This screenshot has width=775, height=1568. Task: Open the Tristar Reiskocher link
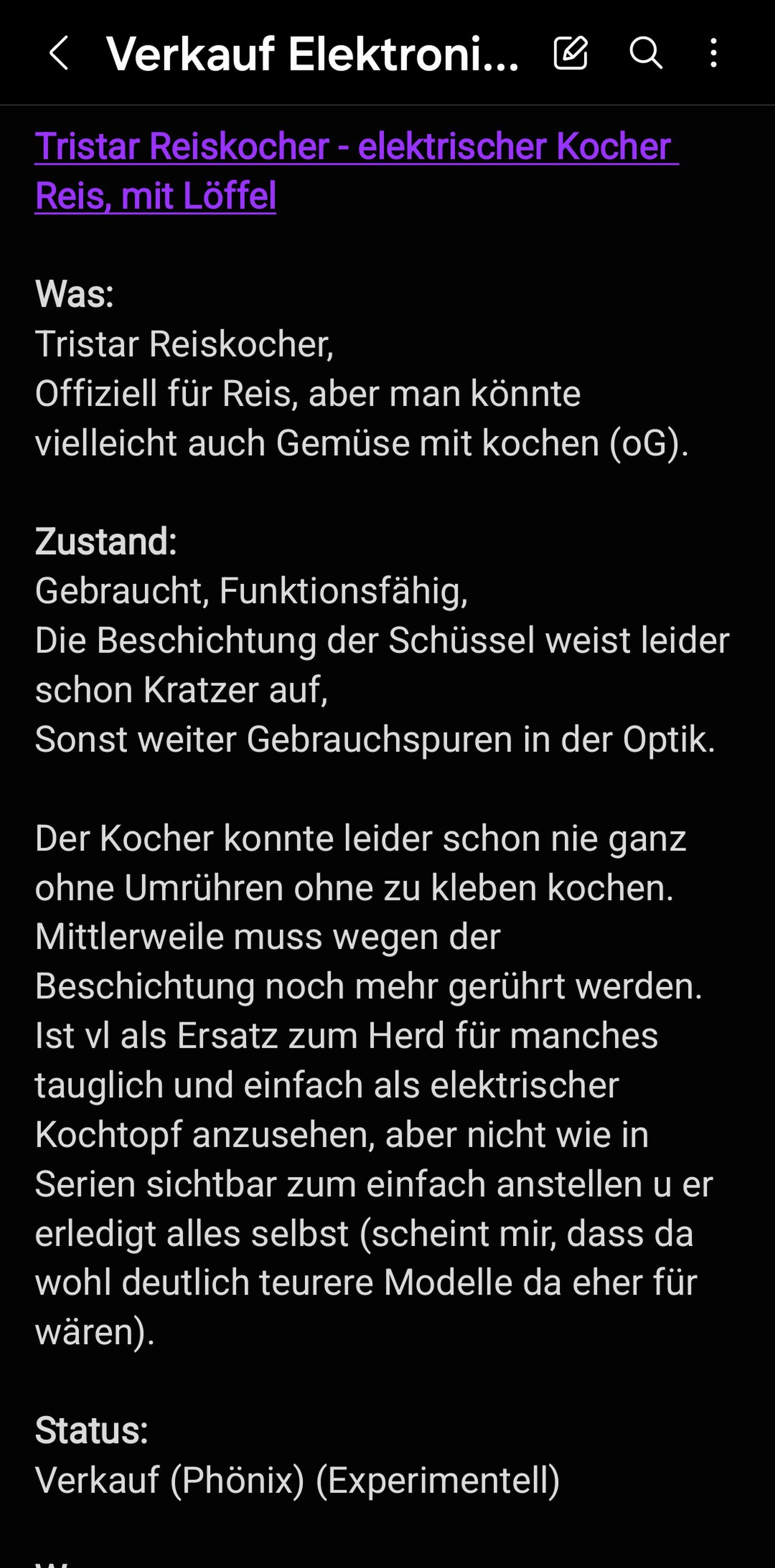click(356, 171)
